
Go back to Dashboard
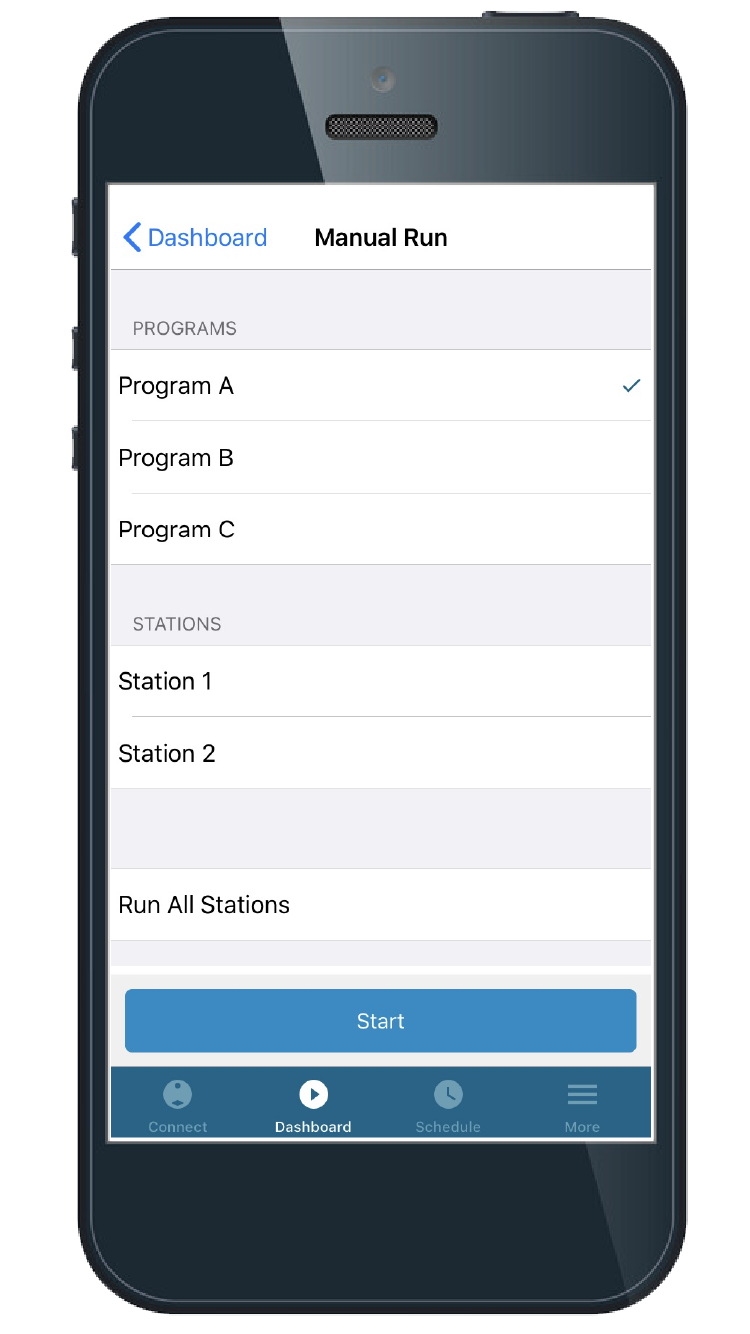195,238
